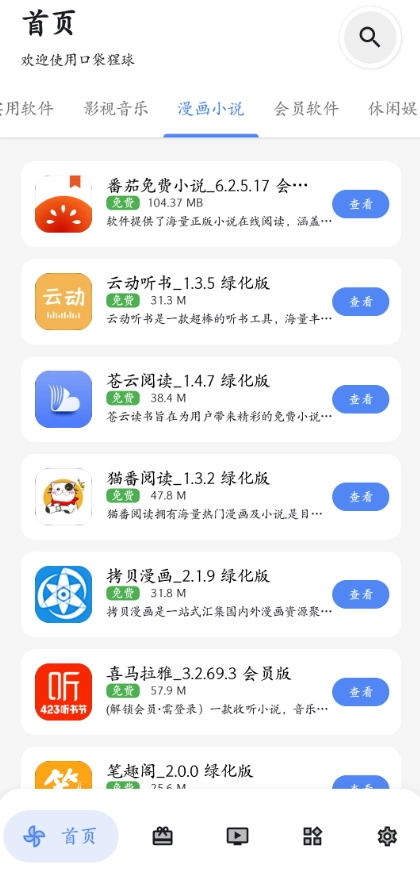
Task: Tap 查看 for 云动听书
Action: pyautogui.click(x=360, y=301)
